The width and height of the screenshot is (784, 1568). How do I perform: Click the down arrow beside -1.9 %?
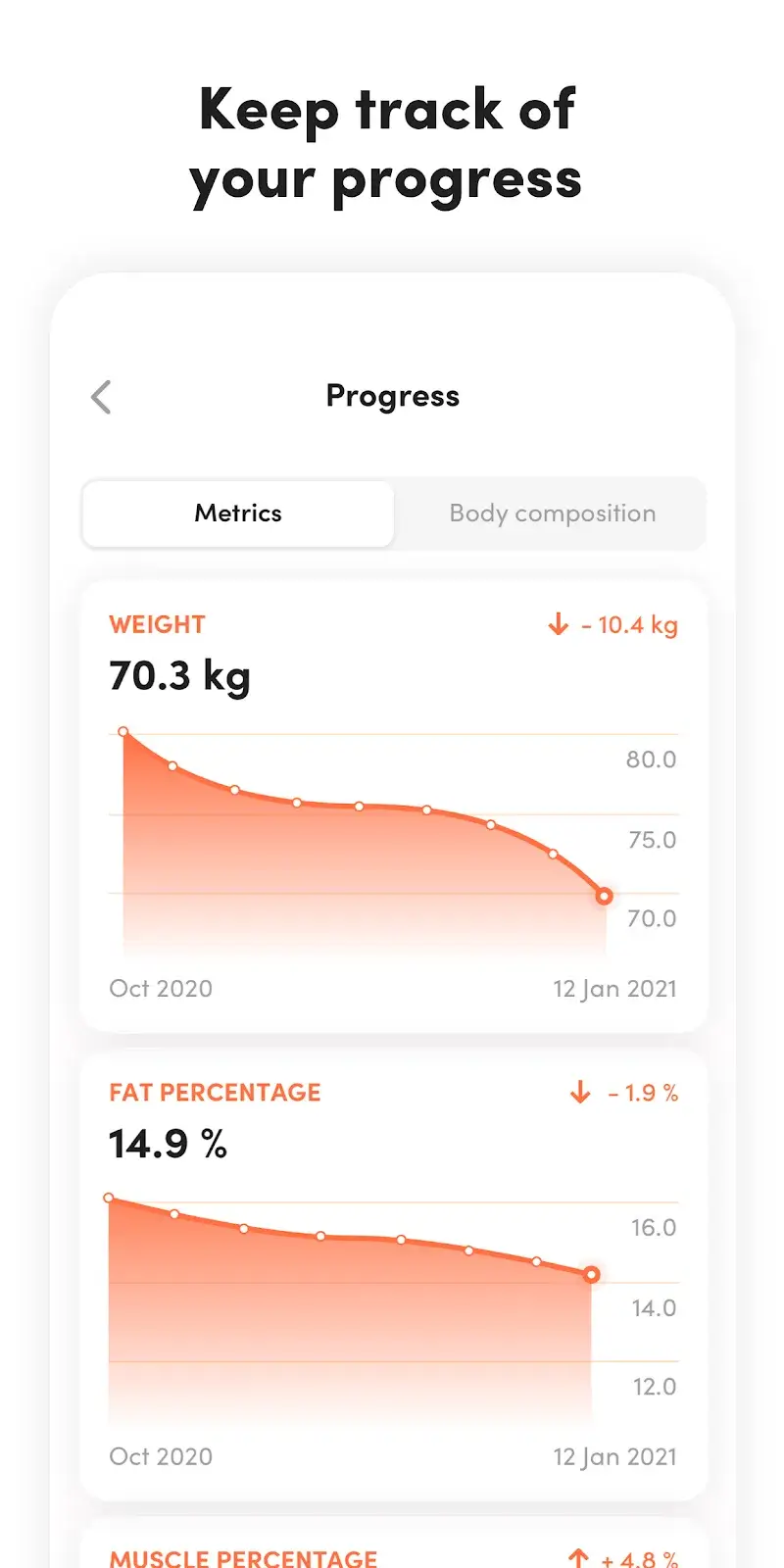579,1092
